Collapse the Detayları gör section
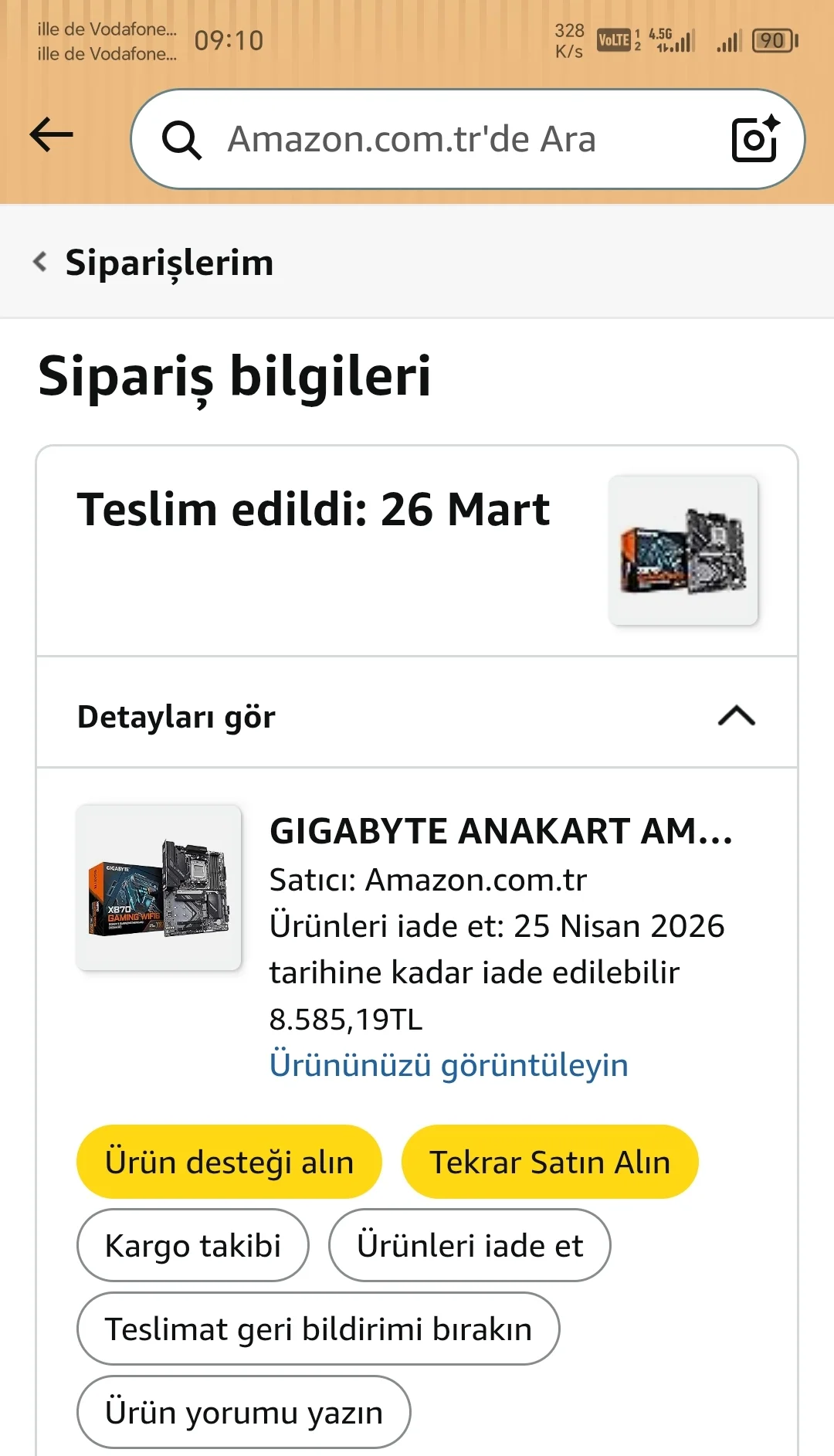The width and height of the screenshot is (834, 1456). (736, 716)
